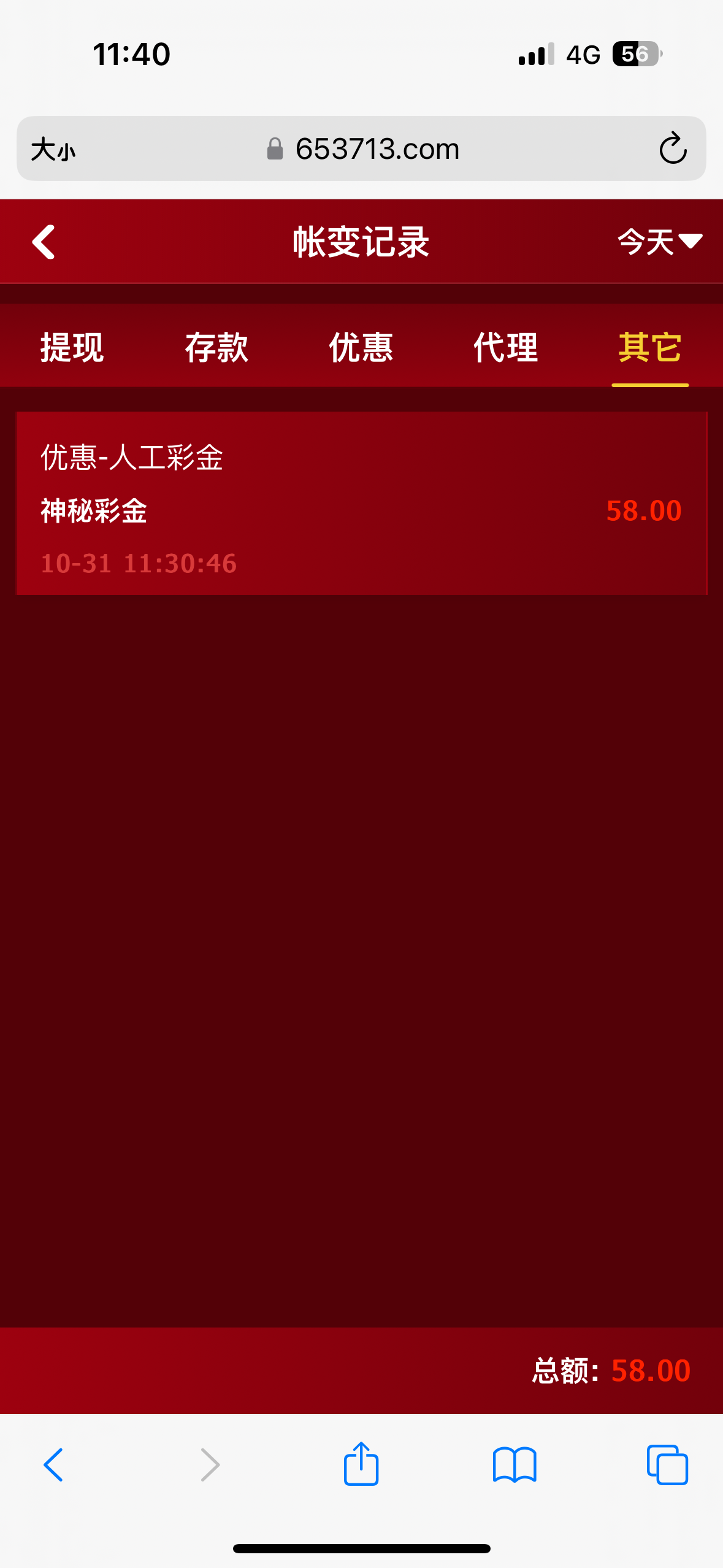Switch to the 存款 tab
723x1568 pixels.
click(x=216, y=347)
